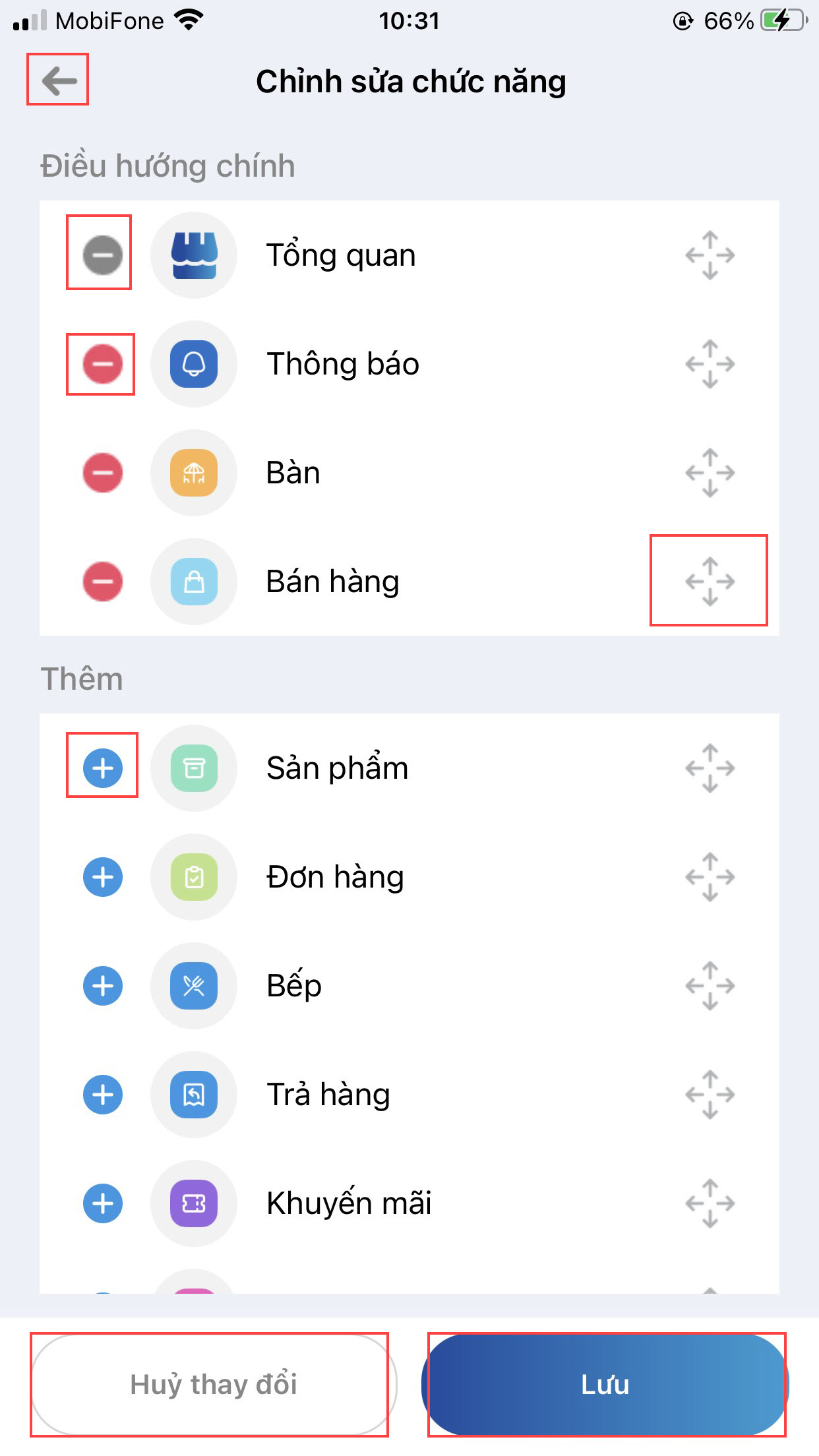Go back using the arrow icon
The height and width of the screenshot is (1456, 819).
coord(58,80)
